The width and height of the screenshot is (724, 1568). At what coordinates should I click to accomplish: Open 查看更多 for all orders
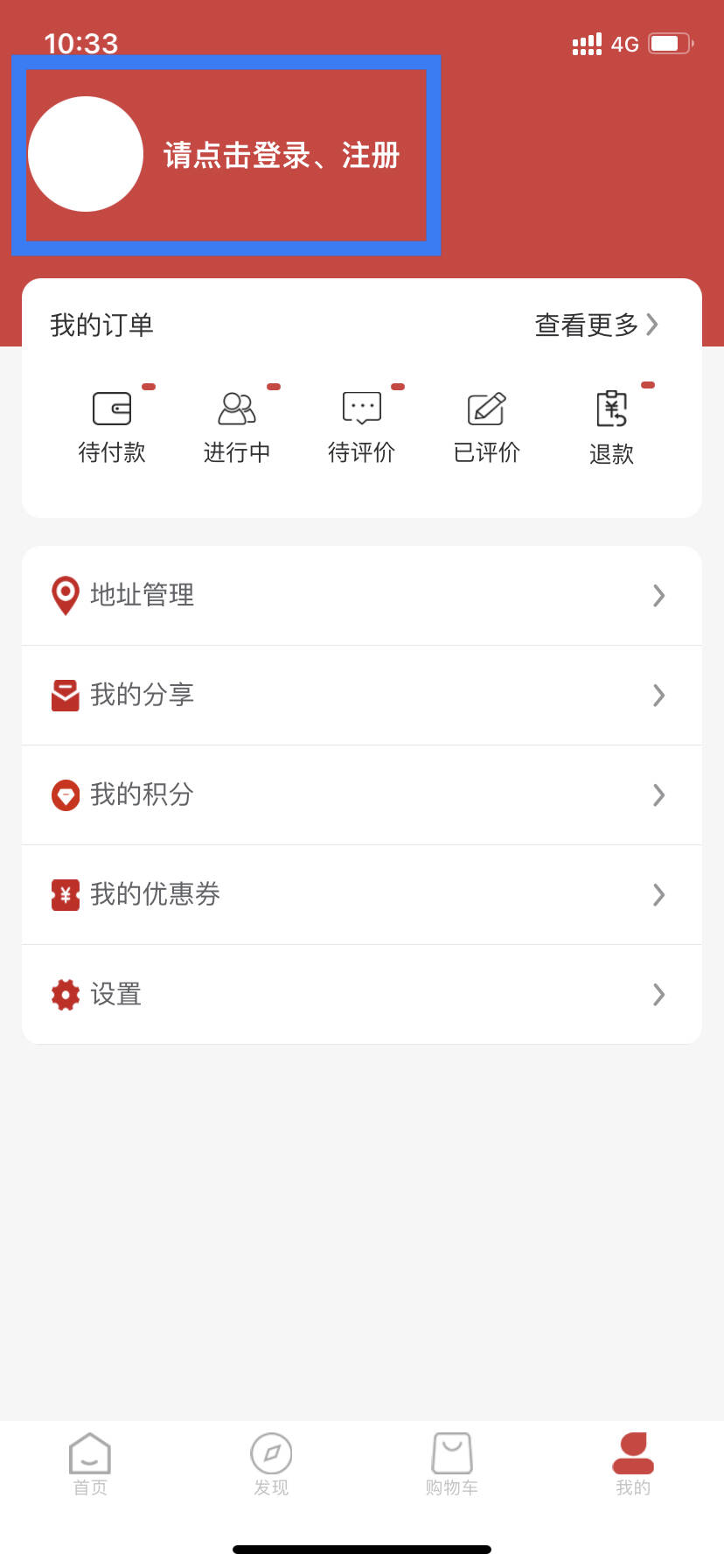[x=596, y=325]
